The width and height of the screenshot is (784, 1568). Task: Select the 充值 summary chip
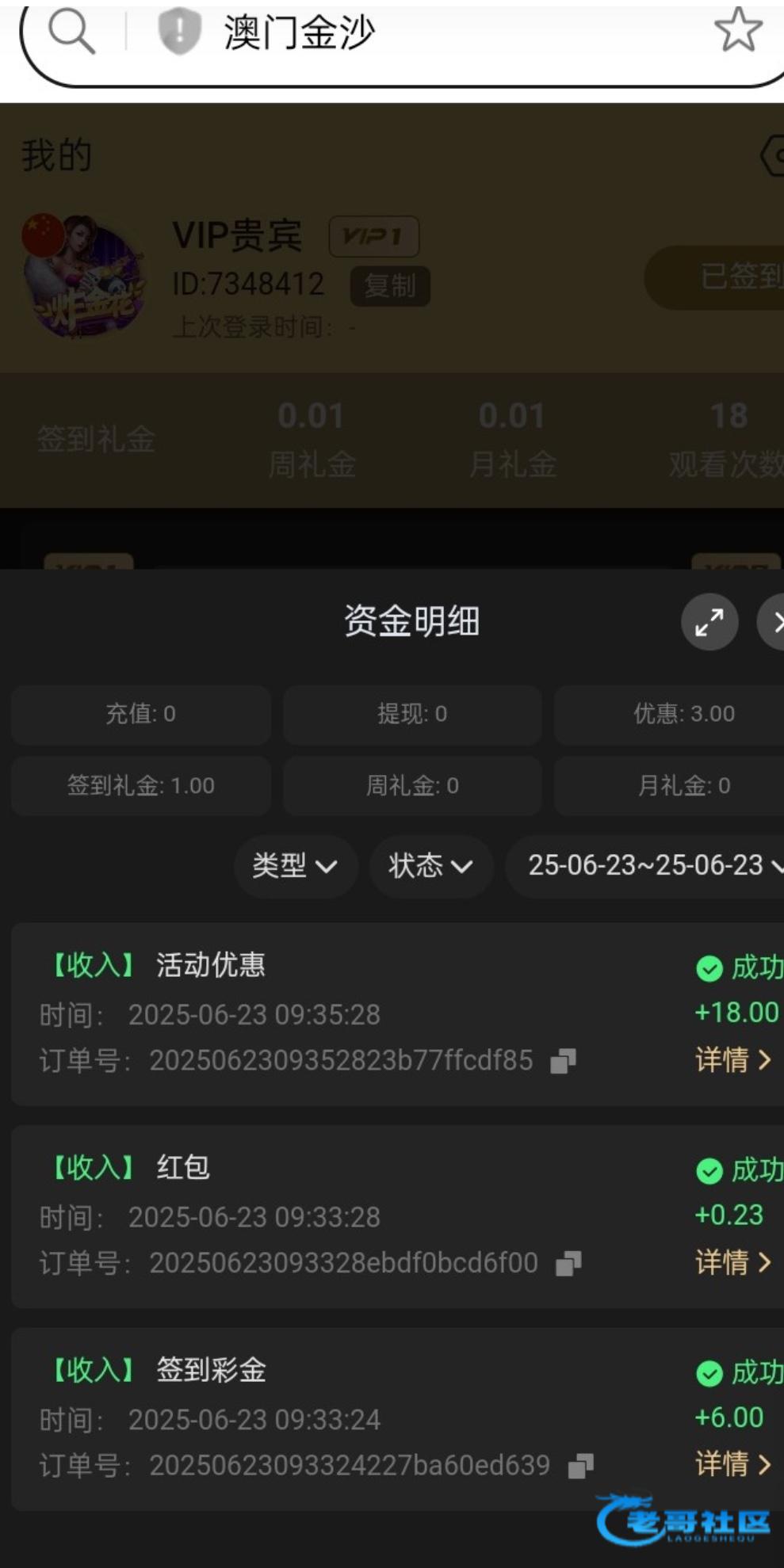[x=141, y=714]
